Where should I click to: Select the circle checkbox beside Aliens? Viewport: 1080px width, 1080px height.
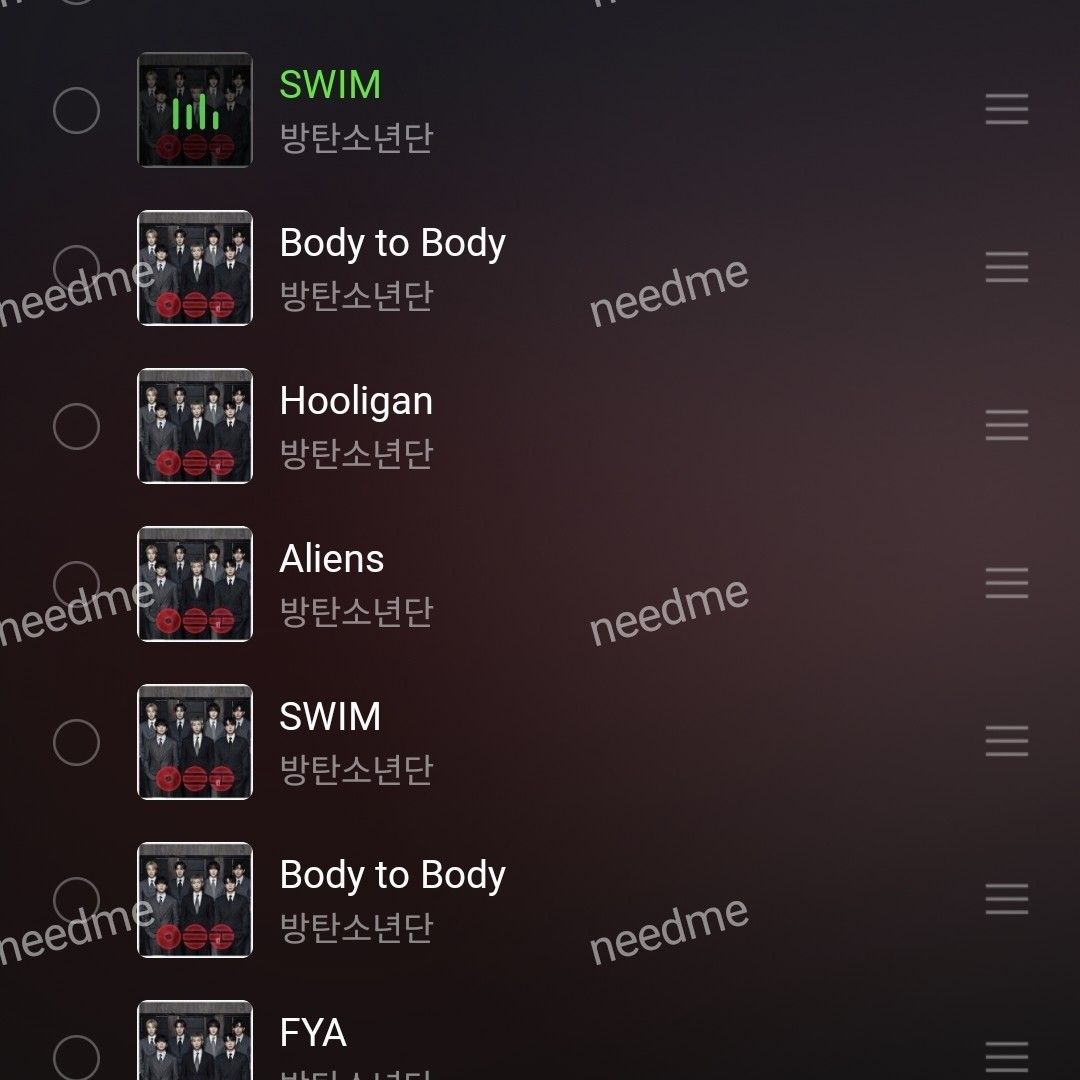click(76, 584)
